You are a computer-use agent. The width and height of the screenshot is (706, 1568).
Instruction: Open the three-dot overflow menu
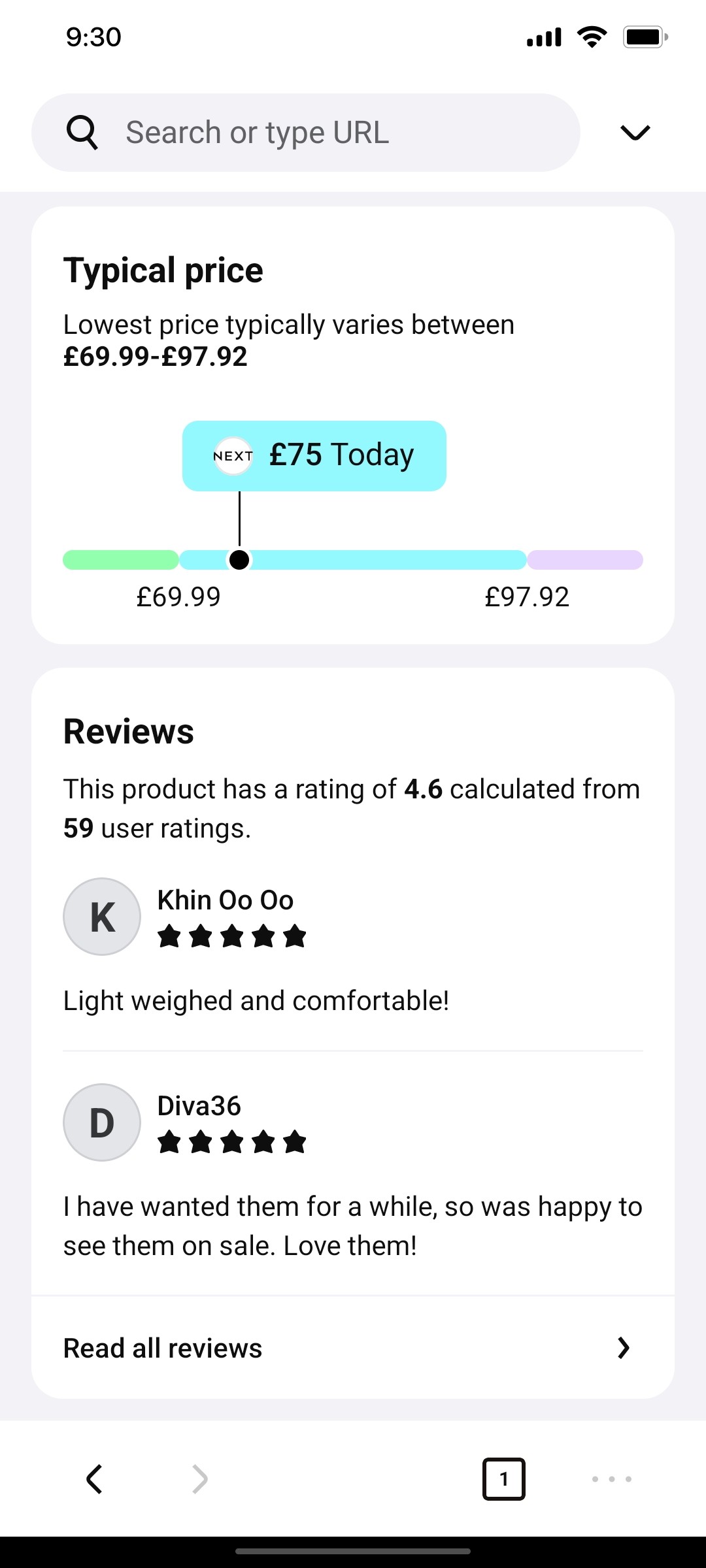click(x=611, y=1480)
